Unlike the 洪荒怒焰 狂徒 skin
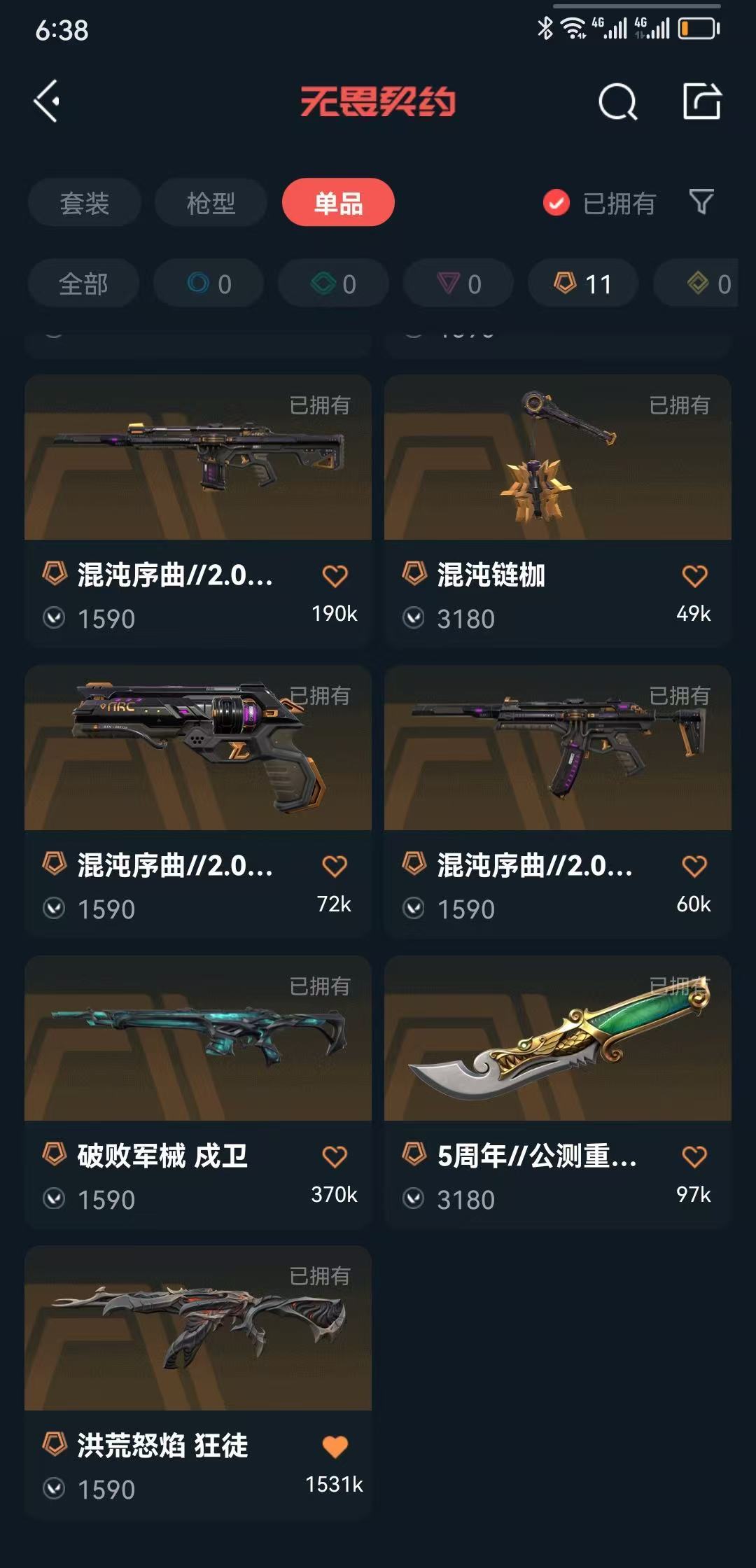The width and height of the screenshot is (756, 1568). 335,1446
